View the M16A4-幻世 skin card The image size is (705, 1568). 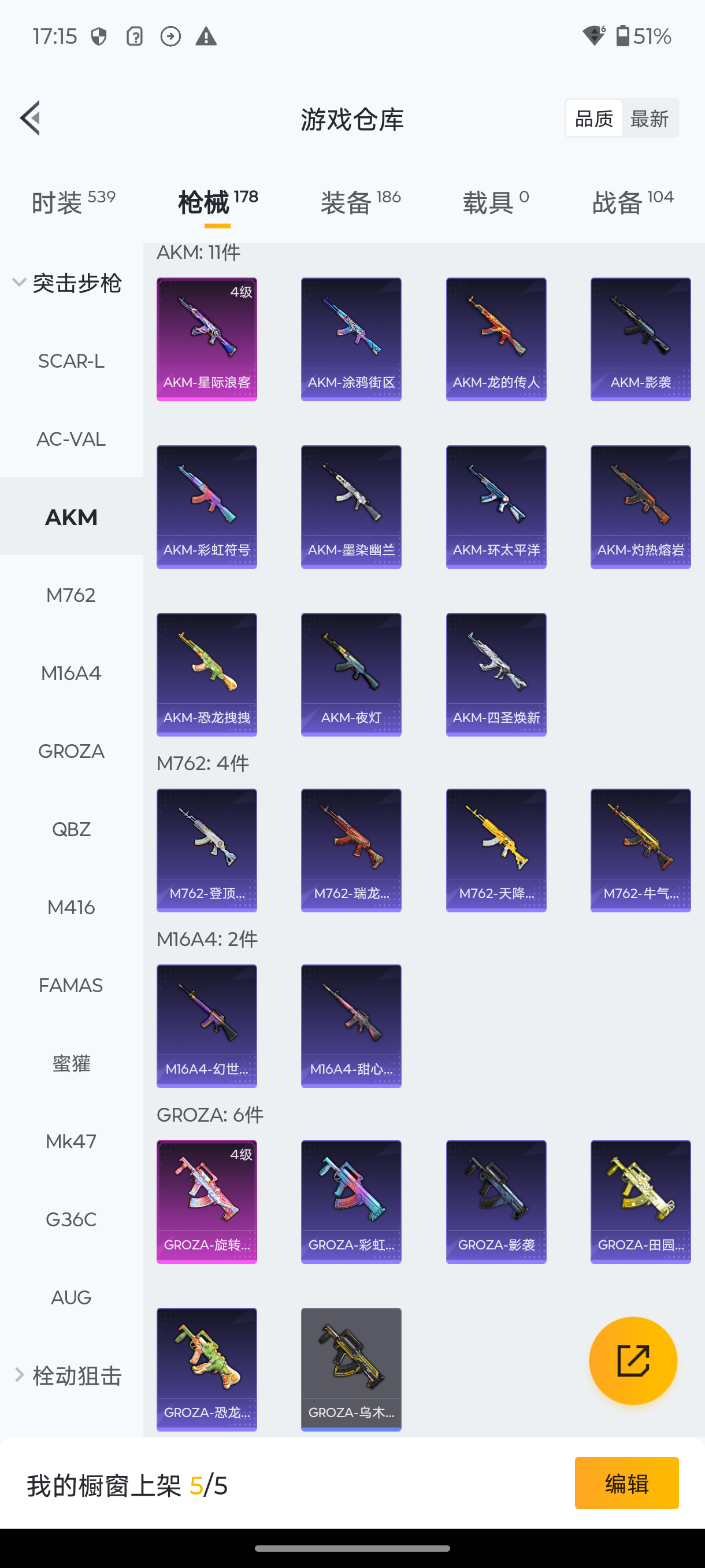point(207,1026)
